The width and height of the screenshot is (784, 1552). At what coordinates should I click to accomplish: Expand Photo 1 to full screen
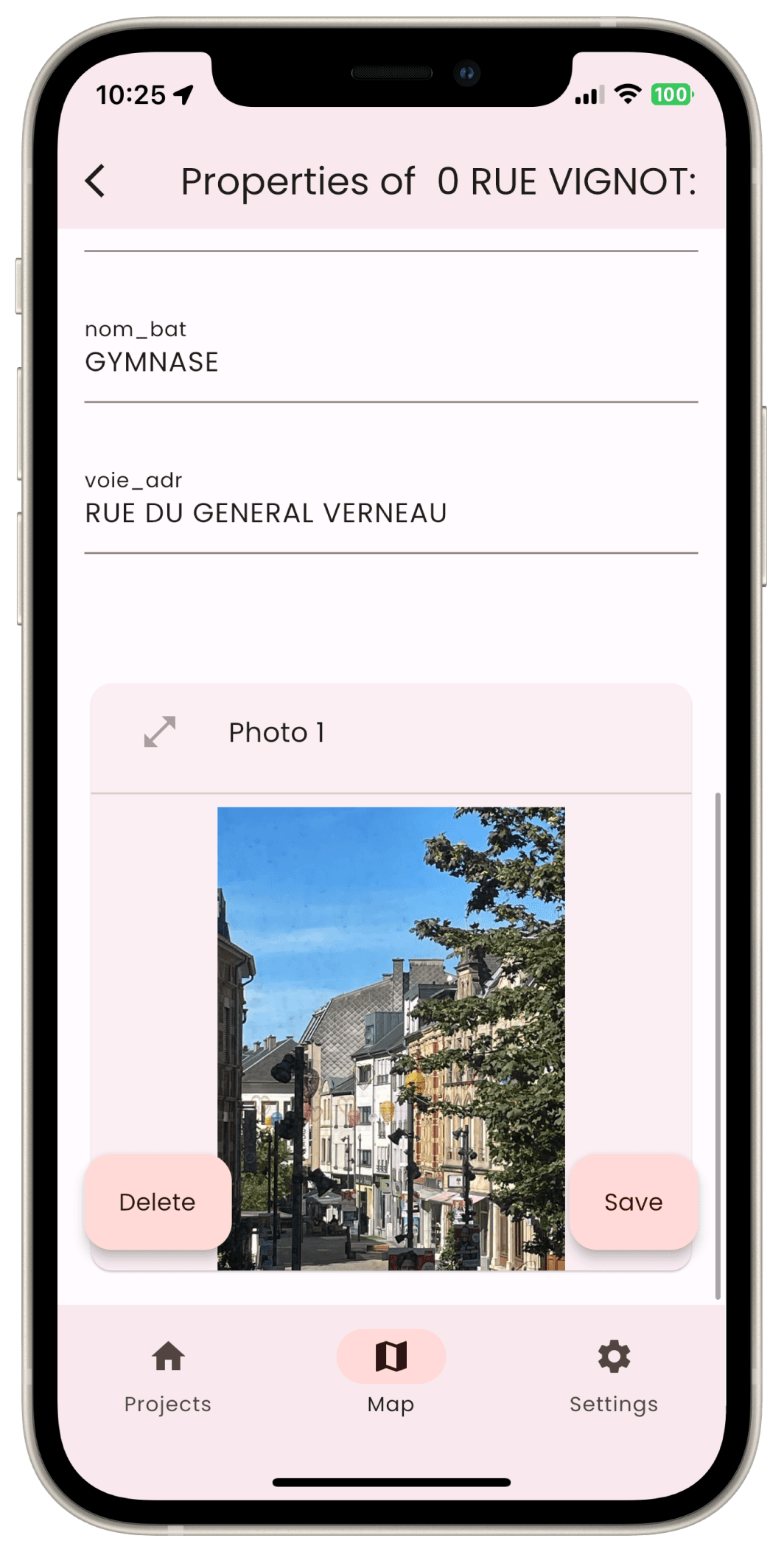point(160,732)
